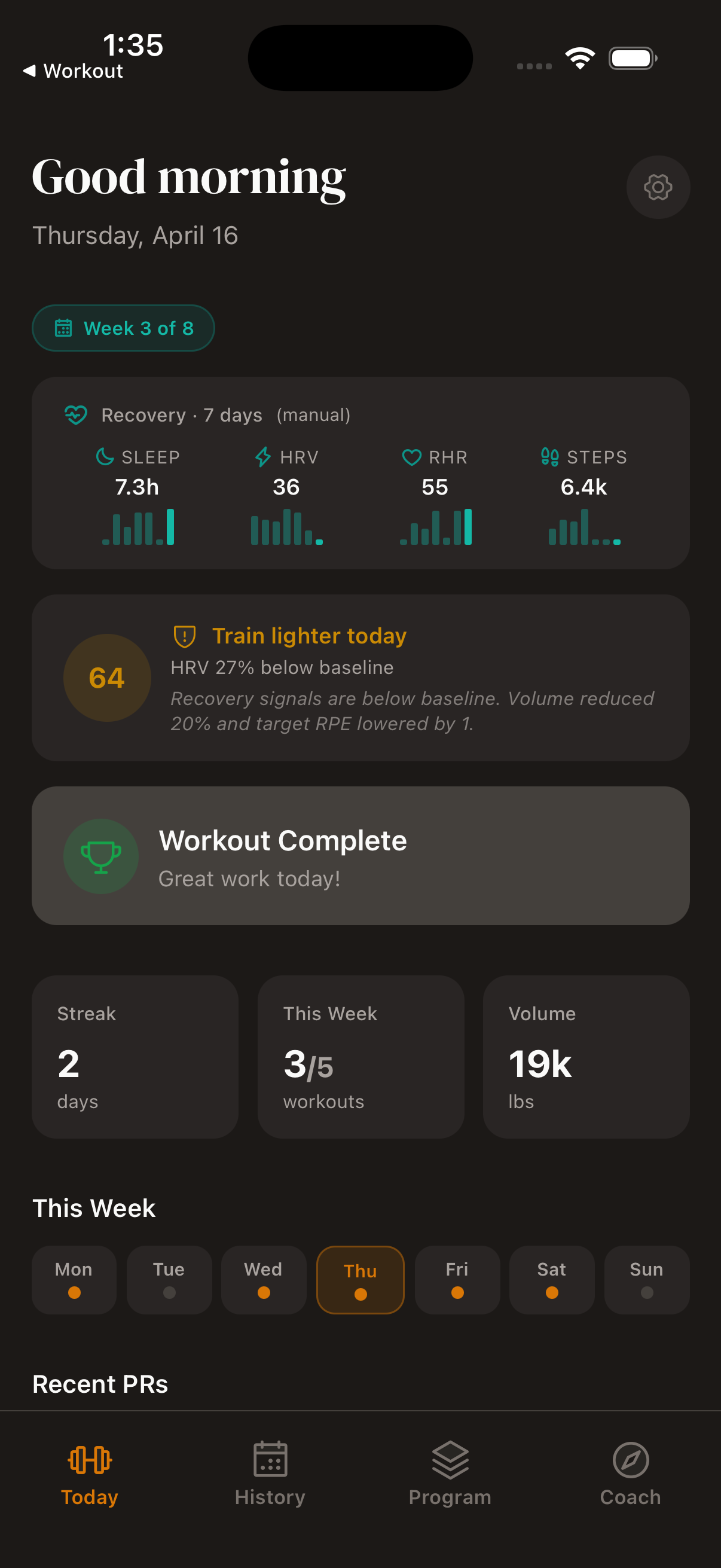Open the Week 3 of 8 chip

pos(124,328)
